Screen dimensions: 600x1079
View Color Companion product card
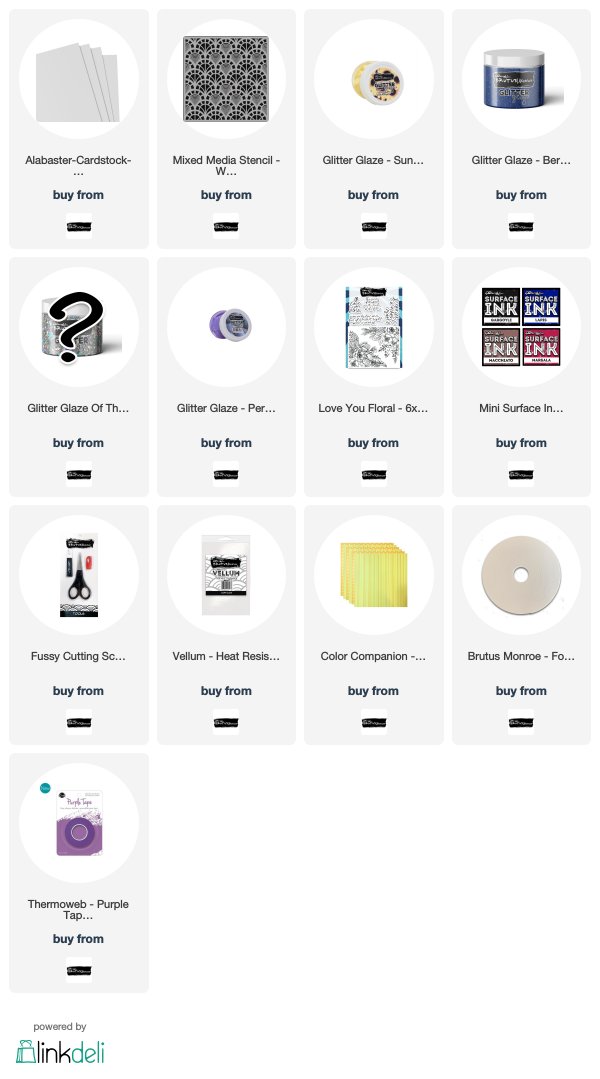click(374, 625)
